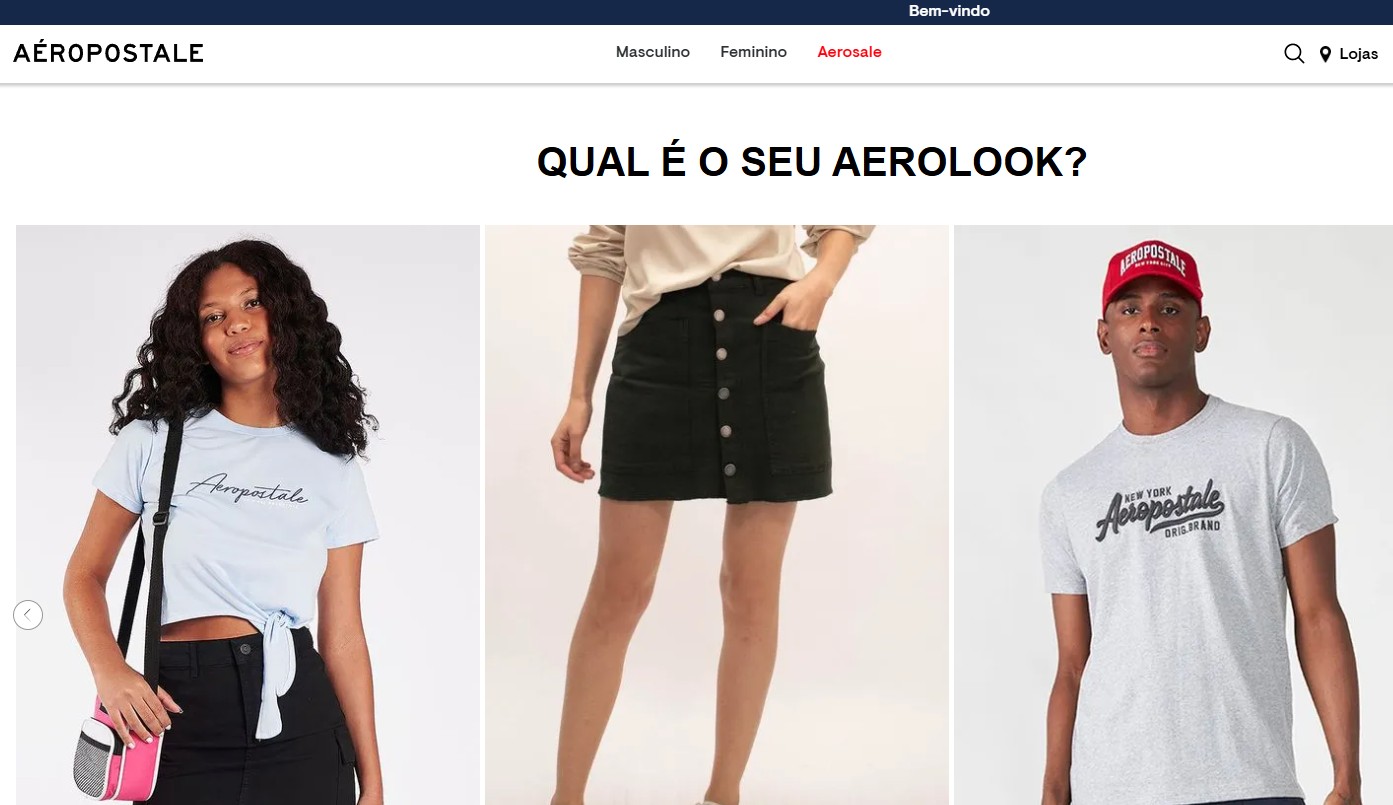This screenshot has height=805, width=1393.
Task: Go to the Feminino section
Action: (753, 52)
